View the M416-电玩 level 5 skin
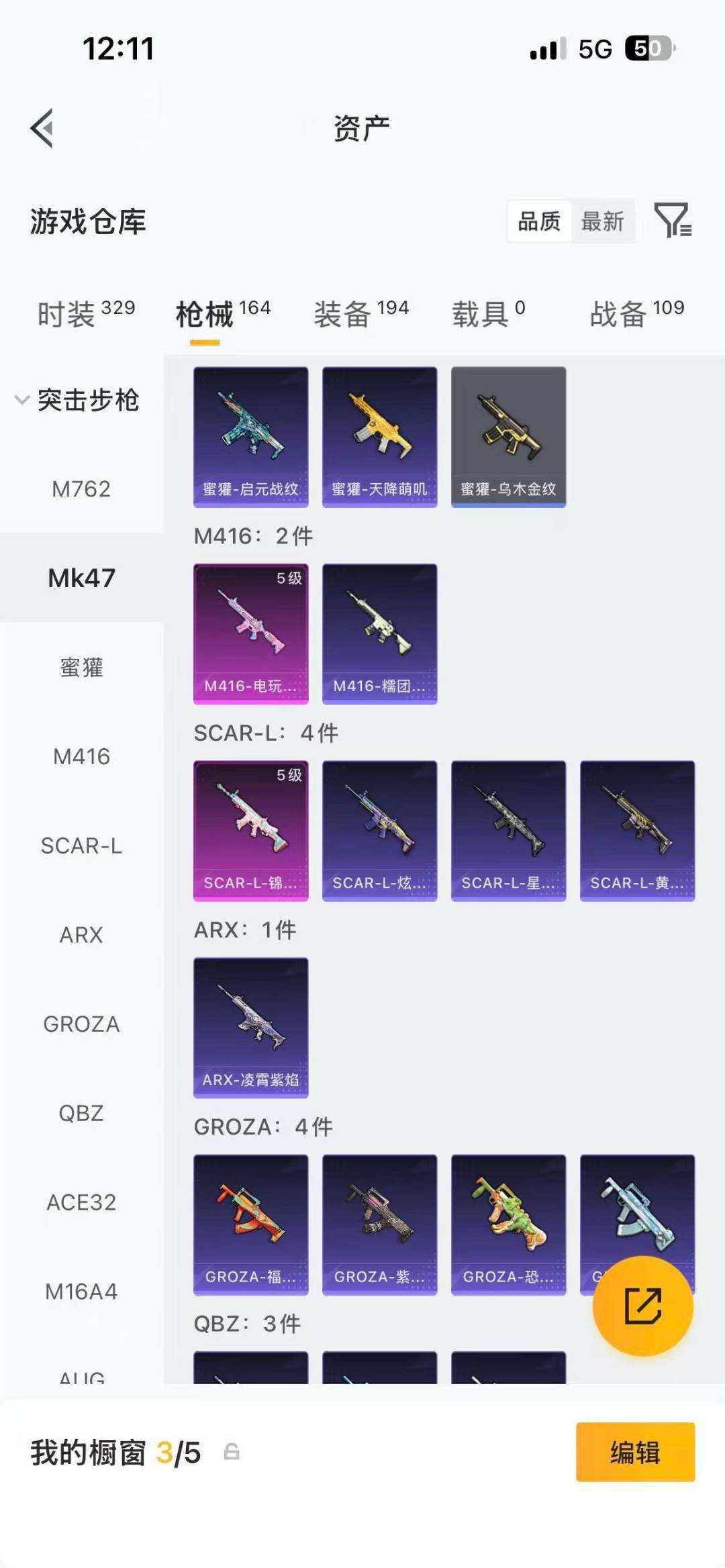Screen dimensions: 725x1568 250,633
